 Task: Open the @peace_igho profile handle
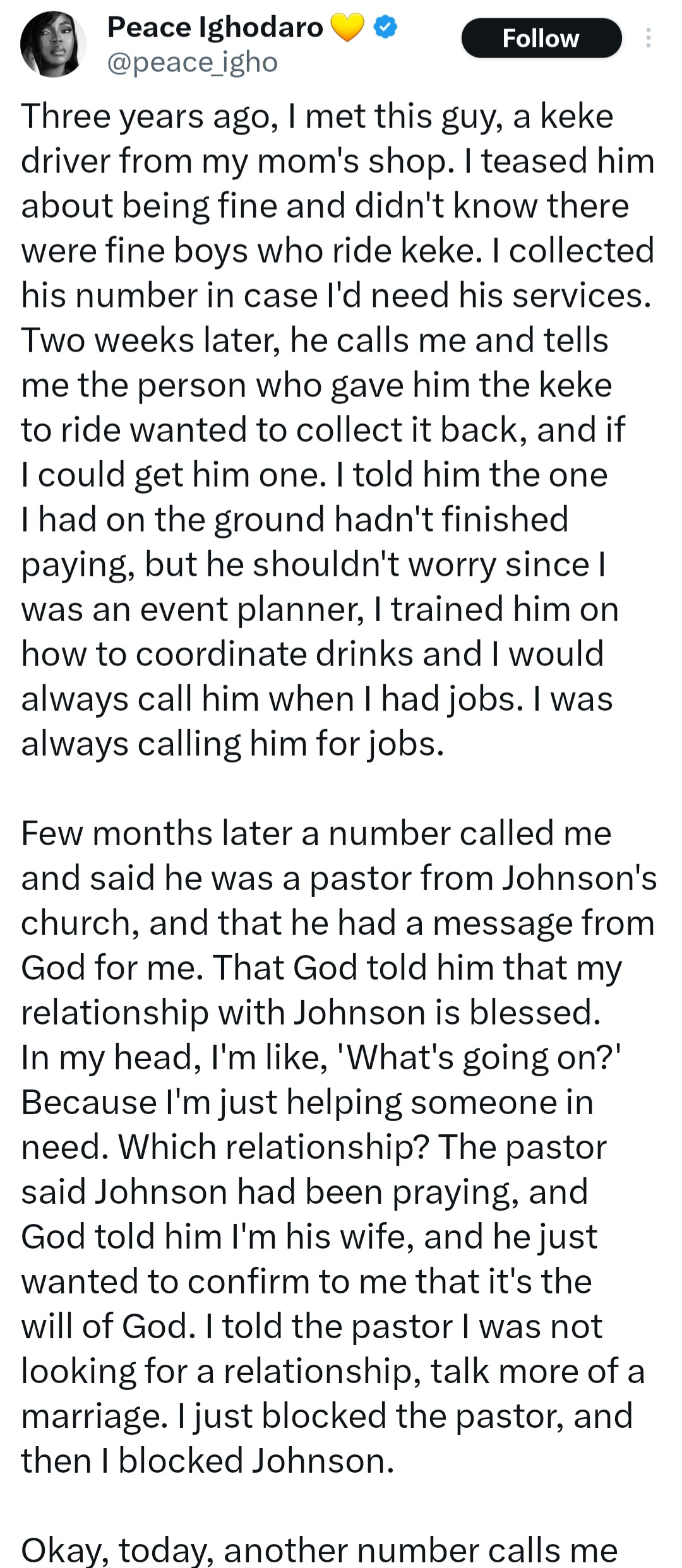[x=193, y=62]
